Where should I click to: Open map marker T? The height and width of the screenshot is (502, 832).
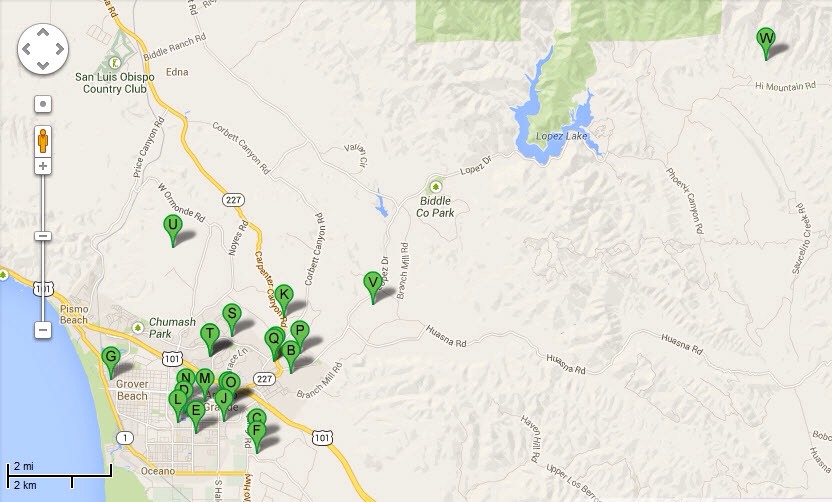pos(209,334)
